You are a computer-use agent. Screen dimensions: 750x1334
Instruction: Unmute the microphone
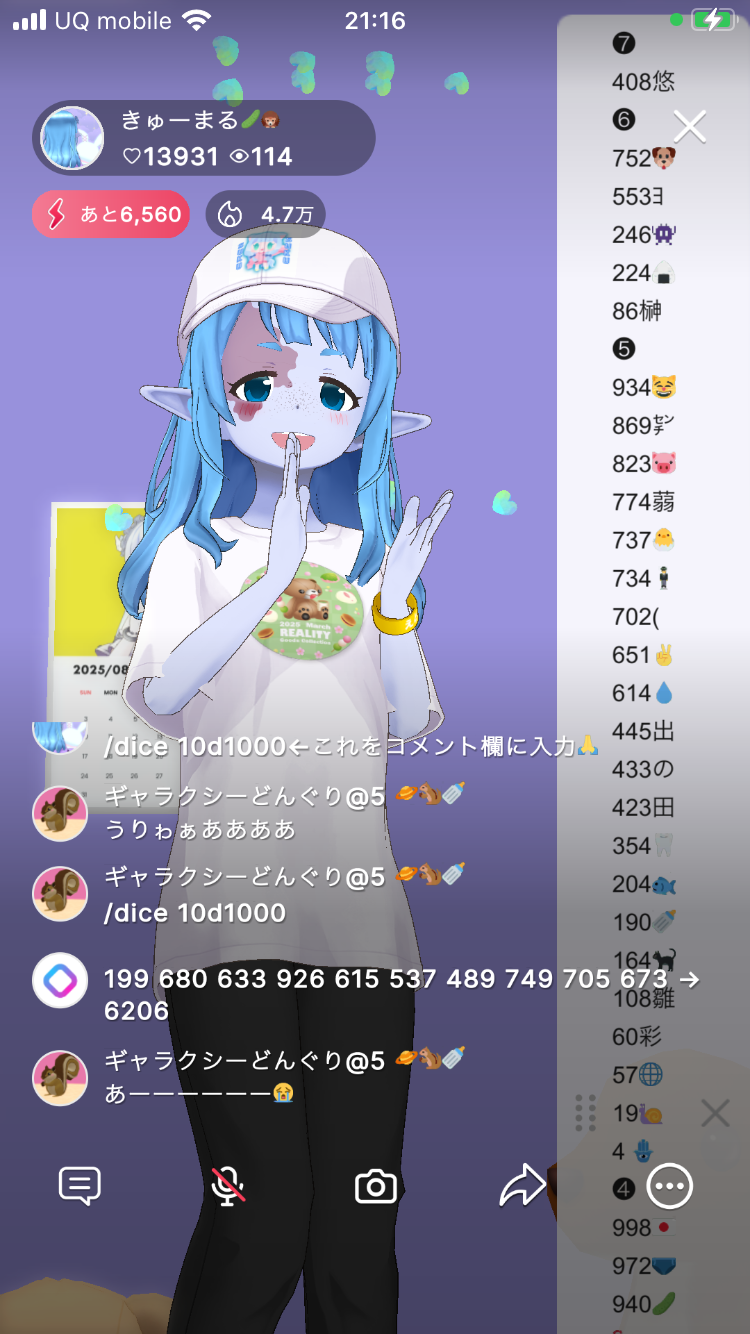(228, 1187)
